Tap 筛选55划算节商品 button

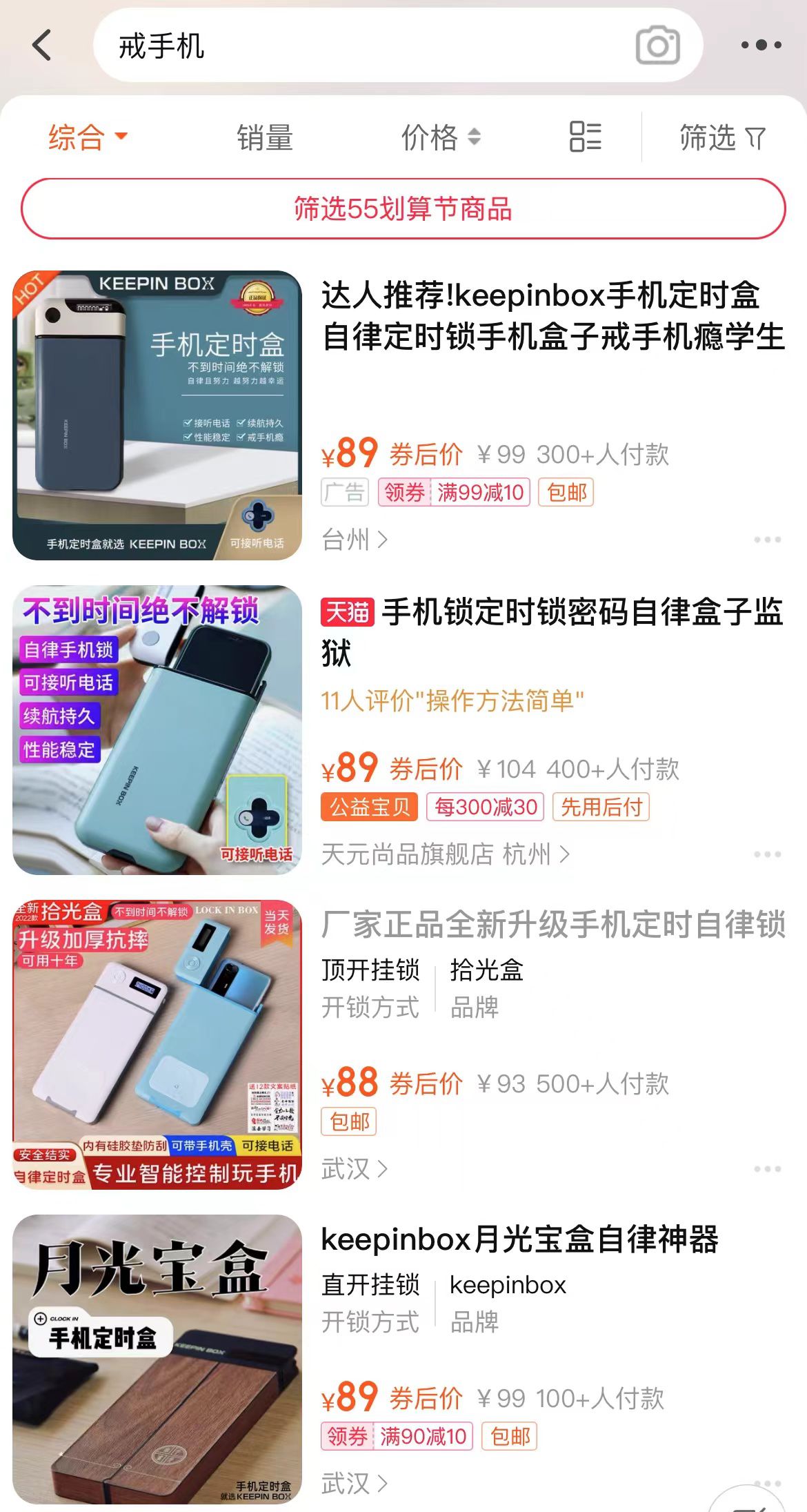tap(403, 209)
